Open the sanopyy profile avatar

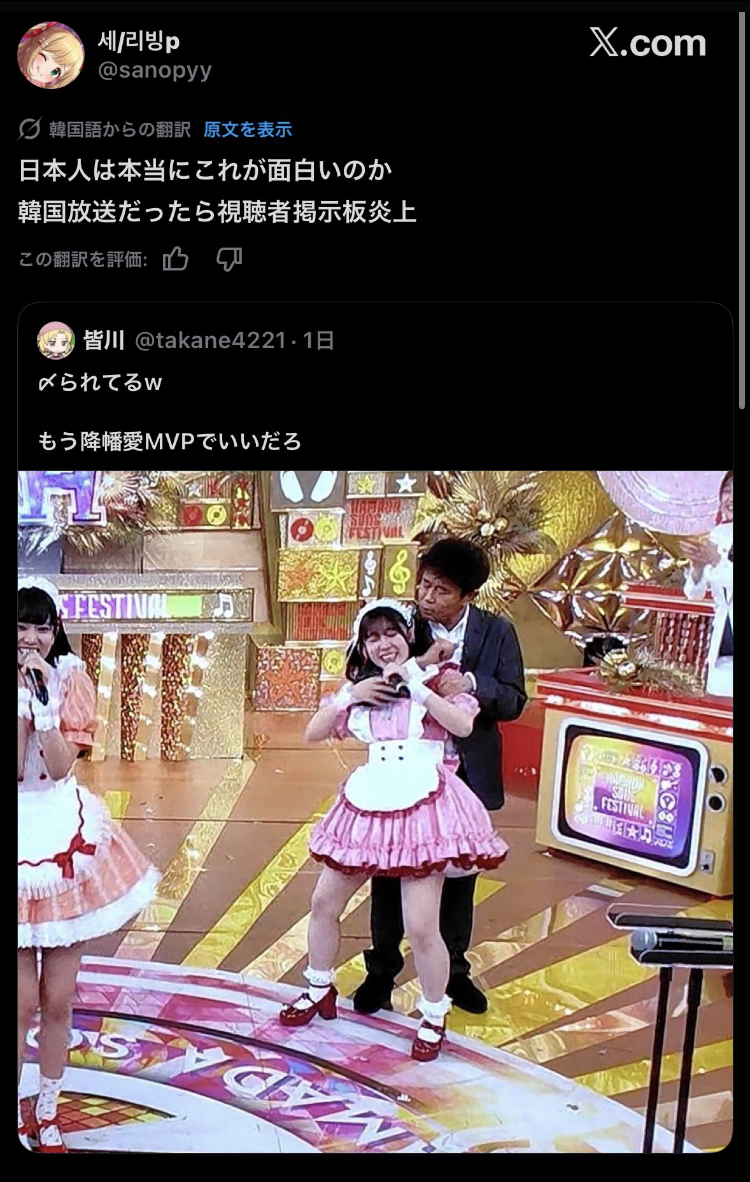[50, 55]
